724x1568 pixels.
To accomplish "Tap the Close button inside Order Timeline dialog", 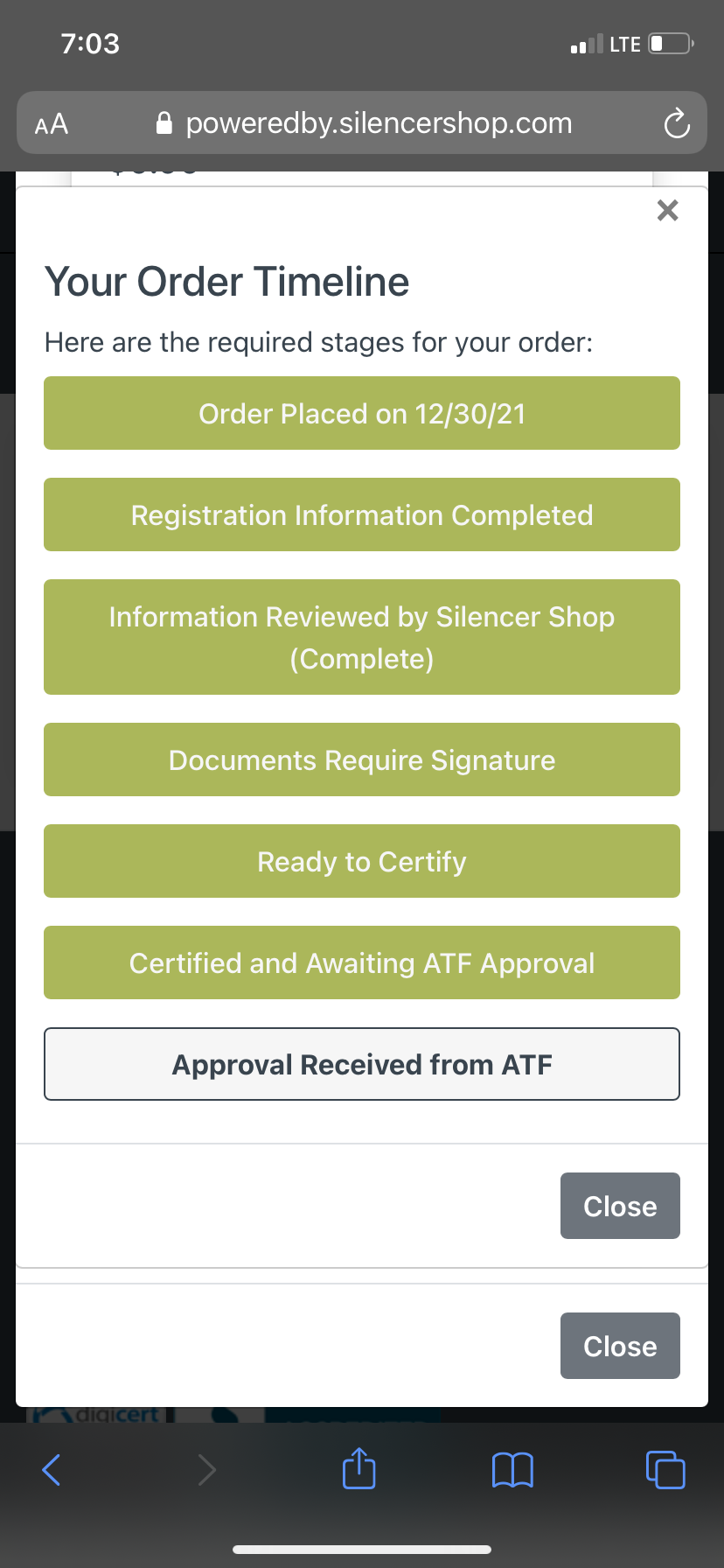I will (x=620, y=1206).
